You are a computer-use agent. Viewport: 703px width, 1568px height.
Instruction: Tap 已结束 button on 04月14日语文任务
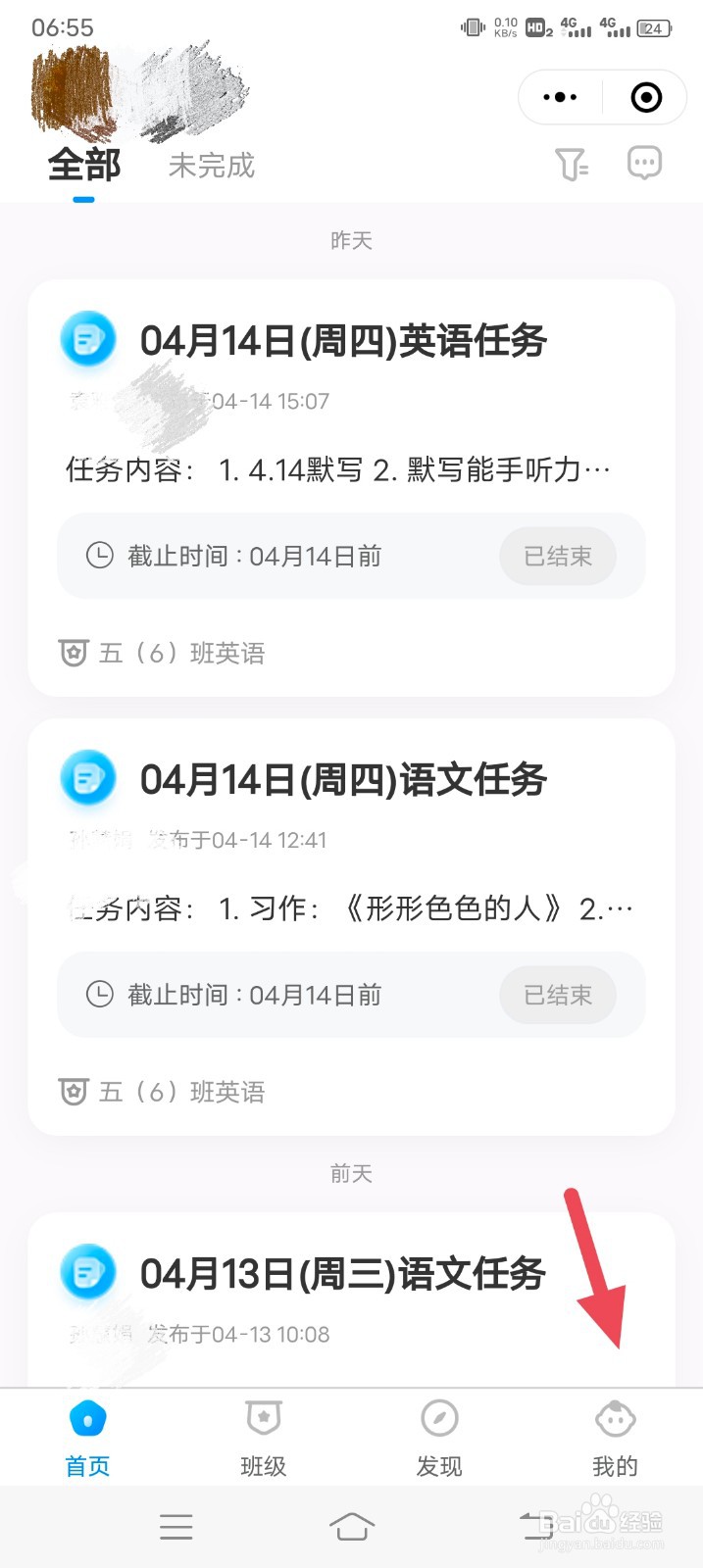[558, 995]
